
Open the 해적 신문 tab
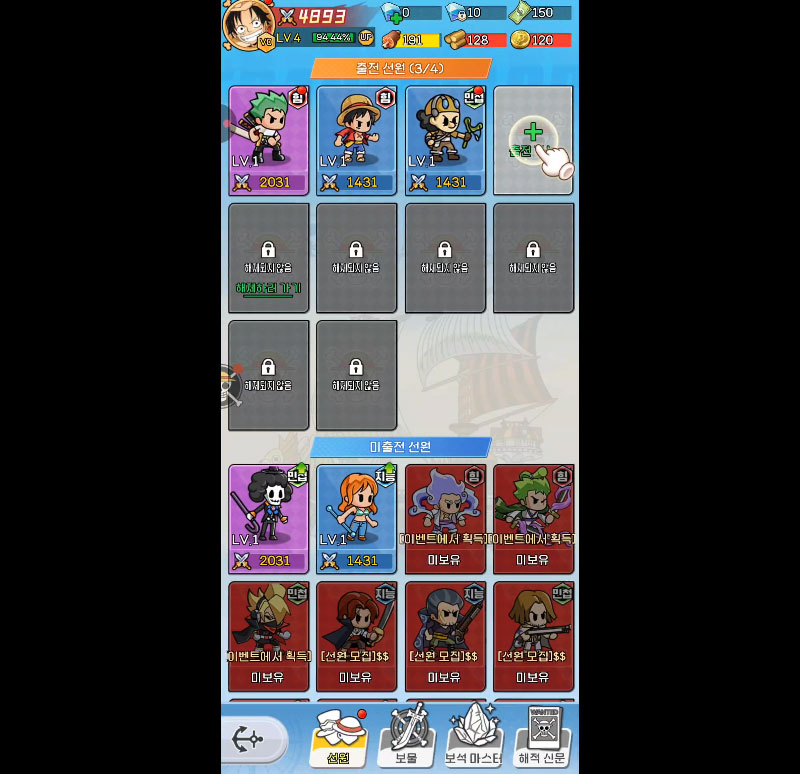(542, 738)
